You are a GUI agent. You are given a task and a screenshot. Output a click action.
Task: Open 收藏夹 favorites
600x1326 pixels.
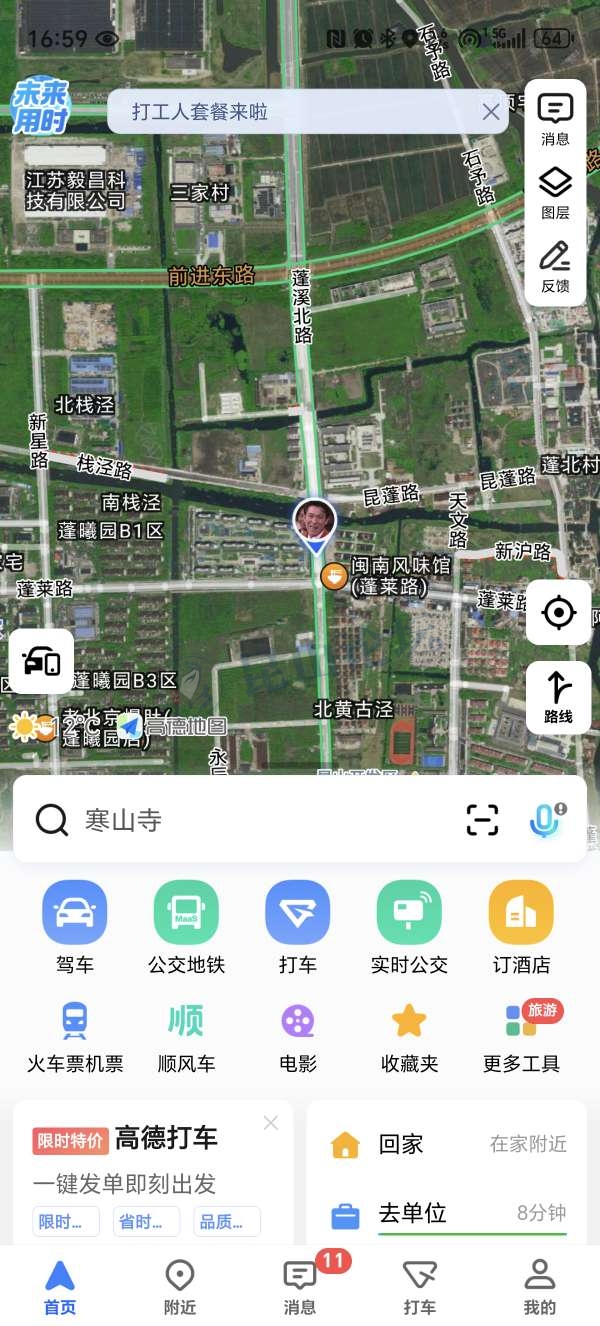409,1036
